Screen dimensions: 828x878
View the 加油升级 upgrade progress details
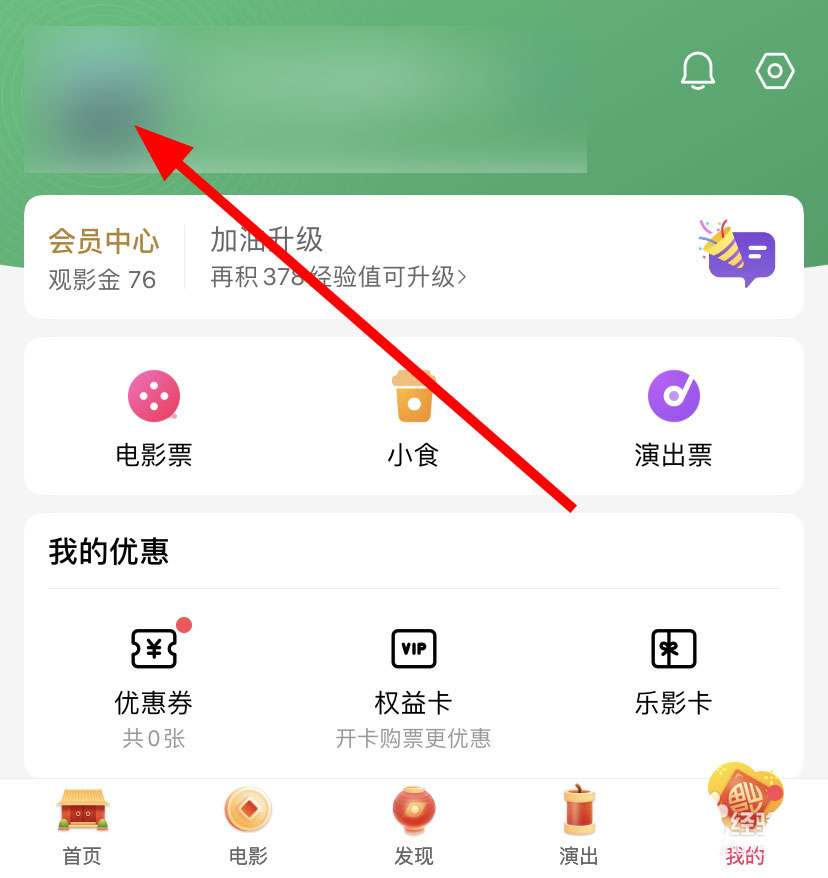click(338, 258)
